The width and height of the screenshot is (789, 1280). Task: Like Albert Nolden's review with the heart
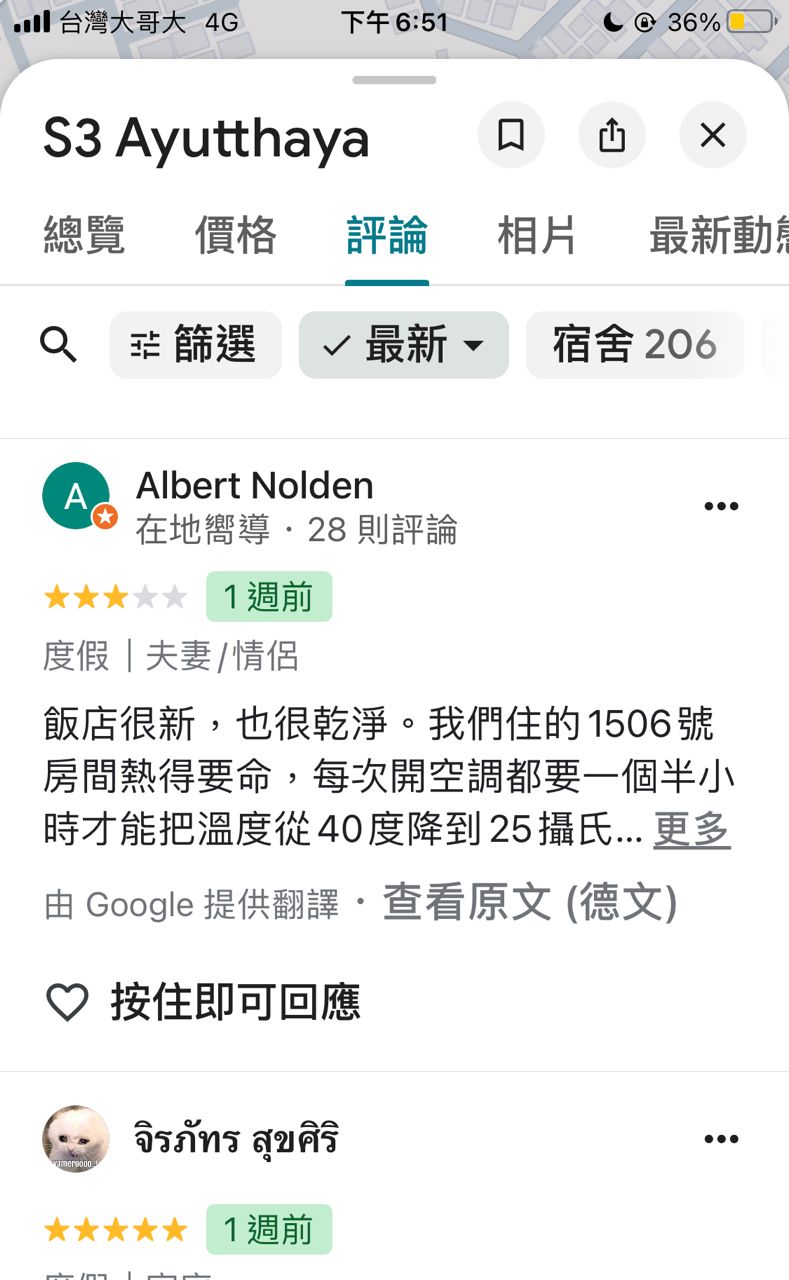click(x=68, y=1002)
